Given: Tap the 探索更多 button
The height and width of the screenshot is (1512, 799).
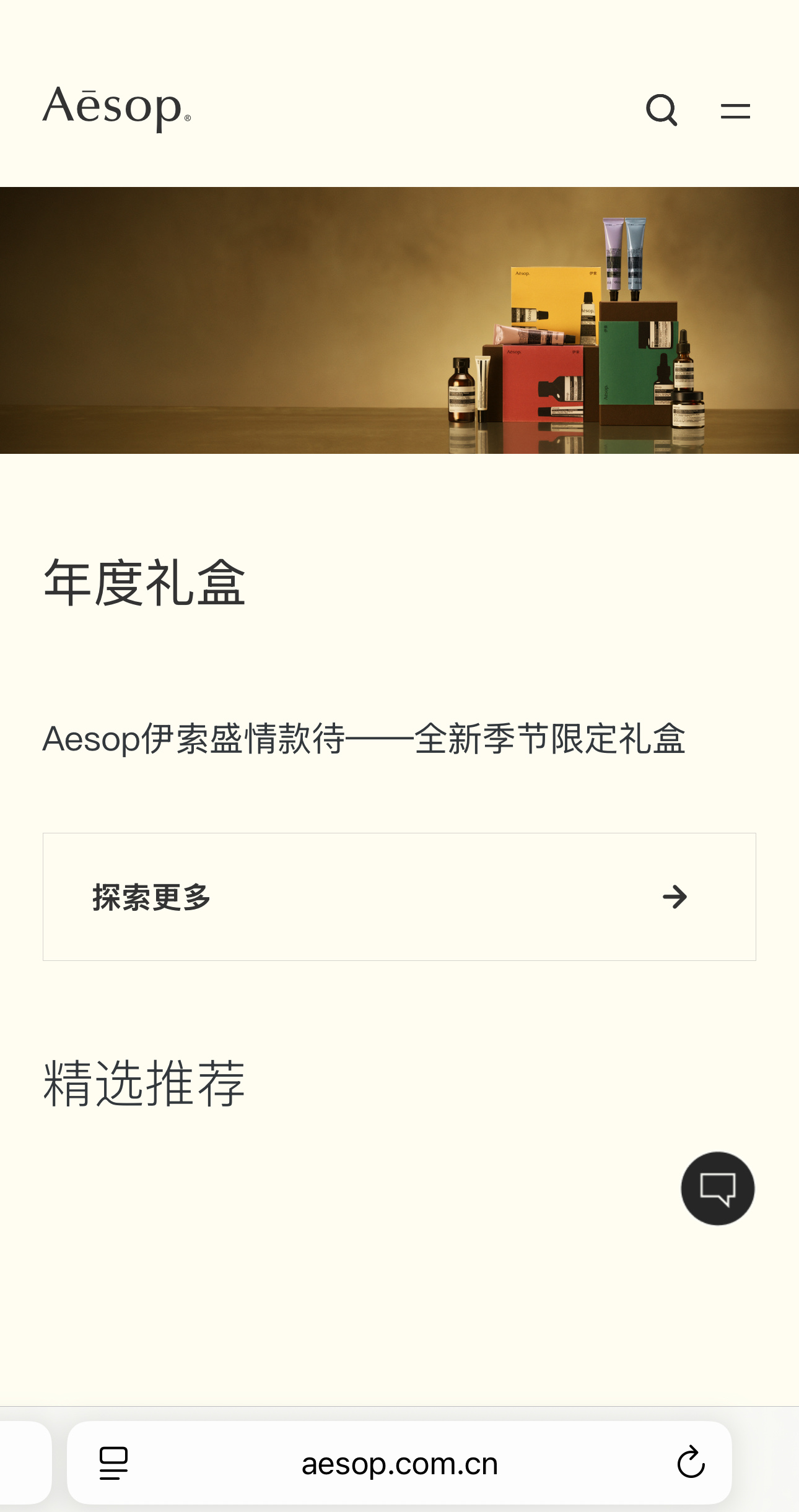Looking at the screenshot, I should point(399,897).
